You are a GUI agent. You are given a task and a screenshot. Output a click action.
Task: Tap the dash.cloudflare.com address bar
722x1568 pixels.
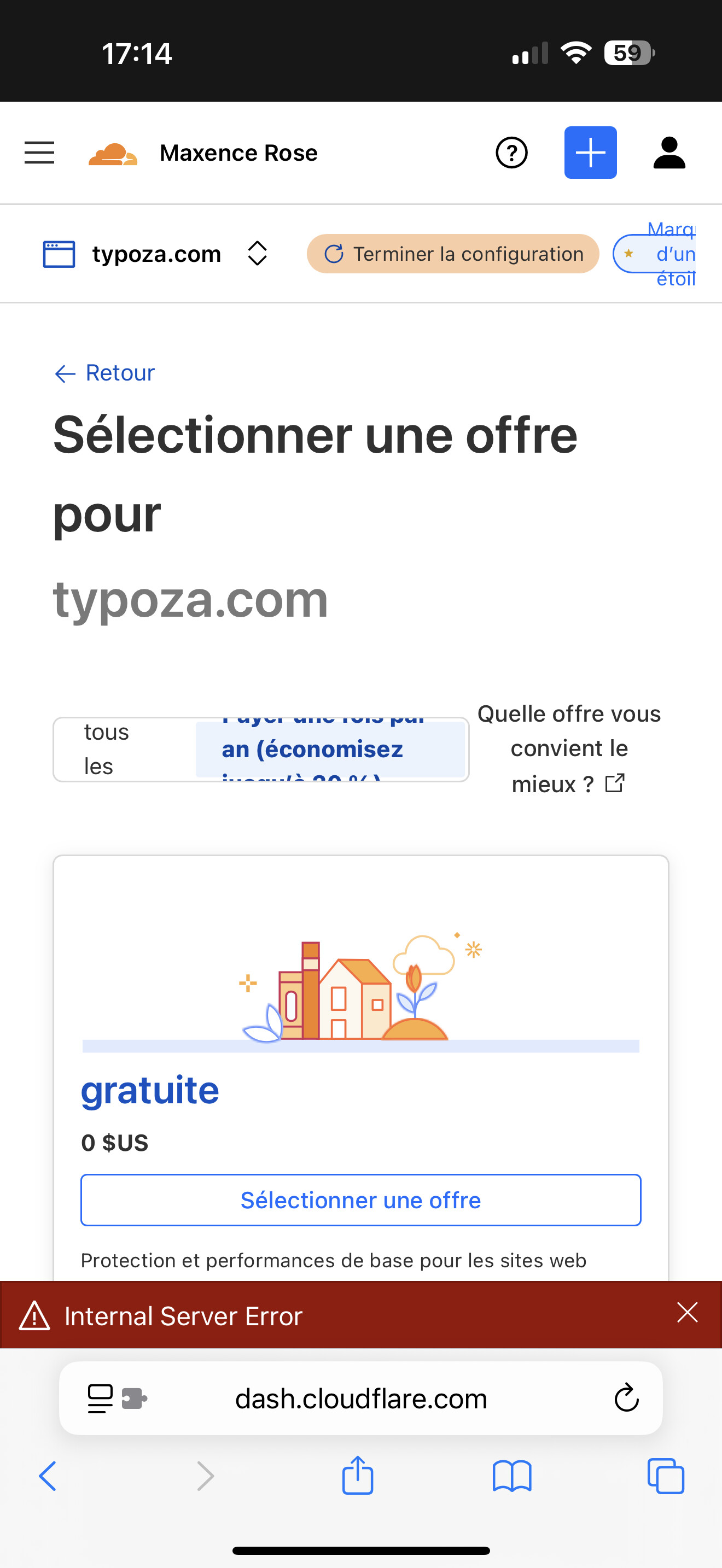360,1398
